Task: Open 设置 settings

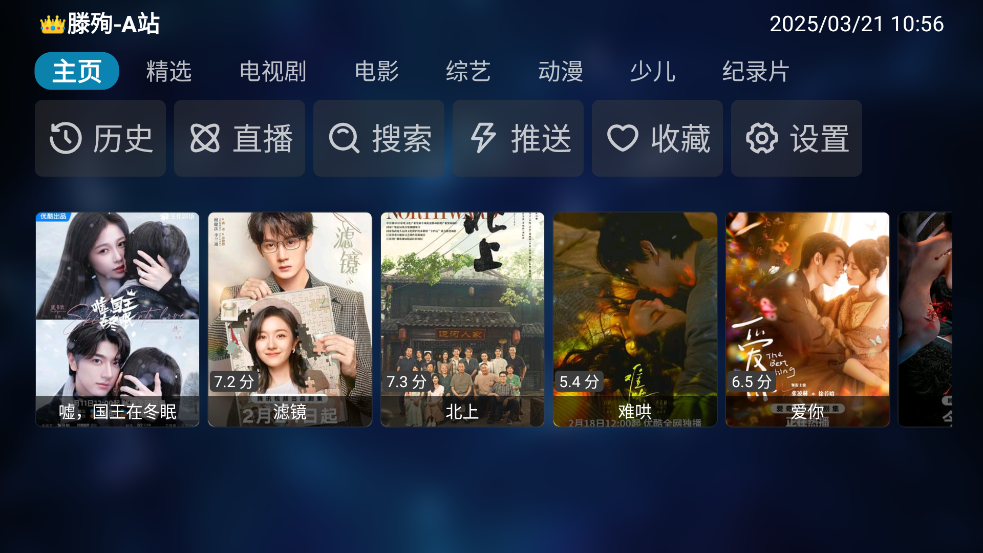Action: (x=796, y=138)
